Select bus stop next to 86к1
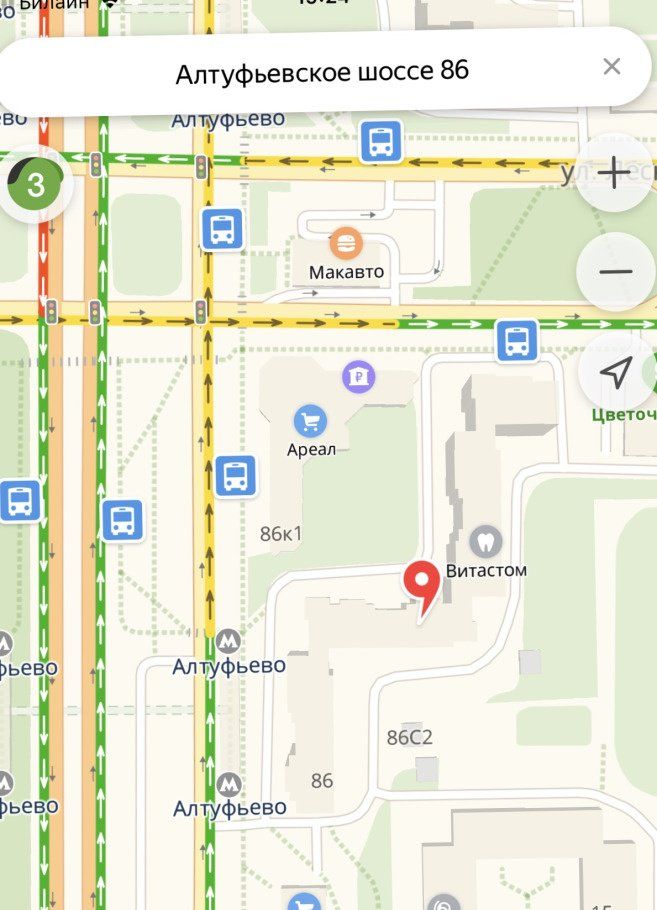Image resolution: width=657 pixels, height=910 pixels. coord(236,476)
